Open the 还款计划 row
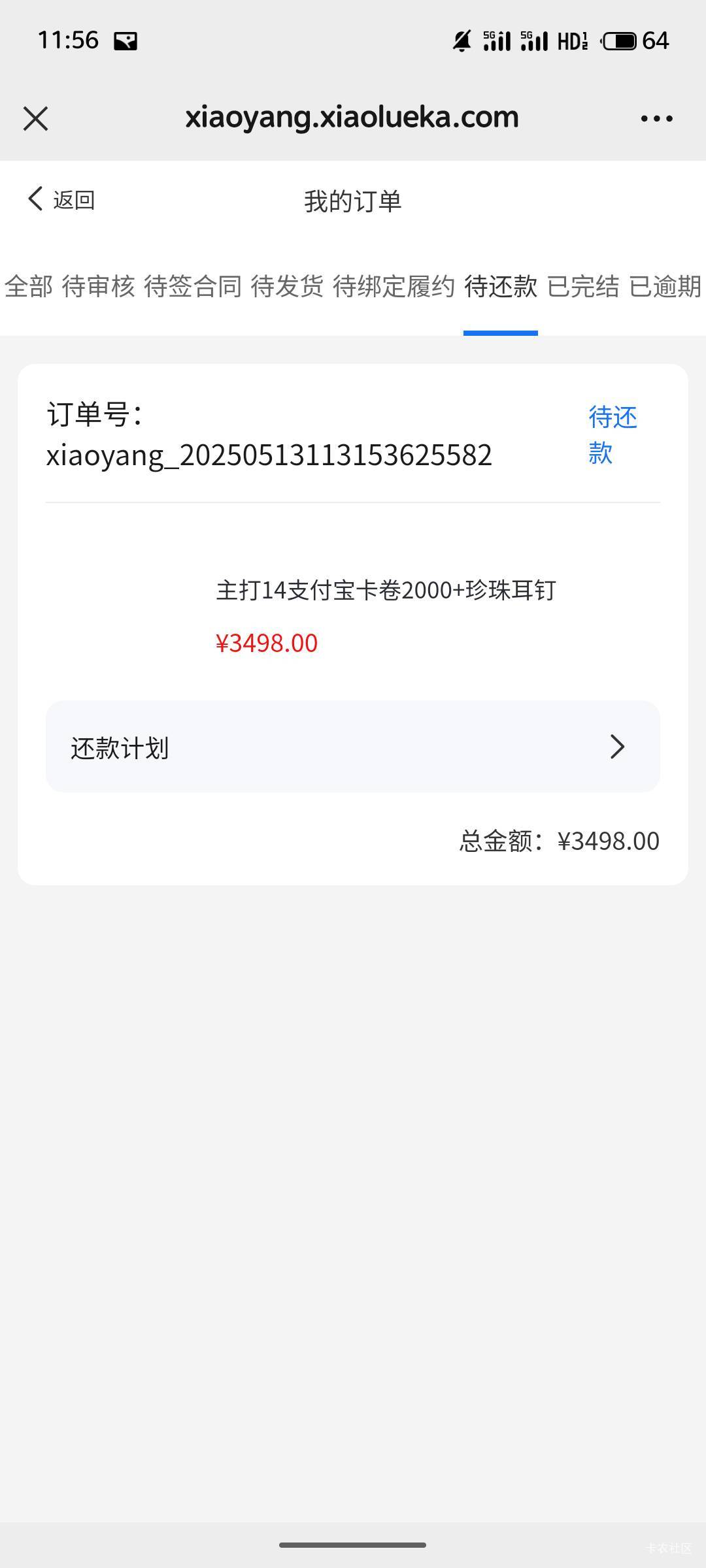Viewport: 706px width, 1568px height. [353, 747]
